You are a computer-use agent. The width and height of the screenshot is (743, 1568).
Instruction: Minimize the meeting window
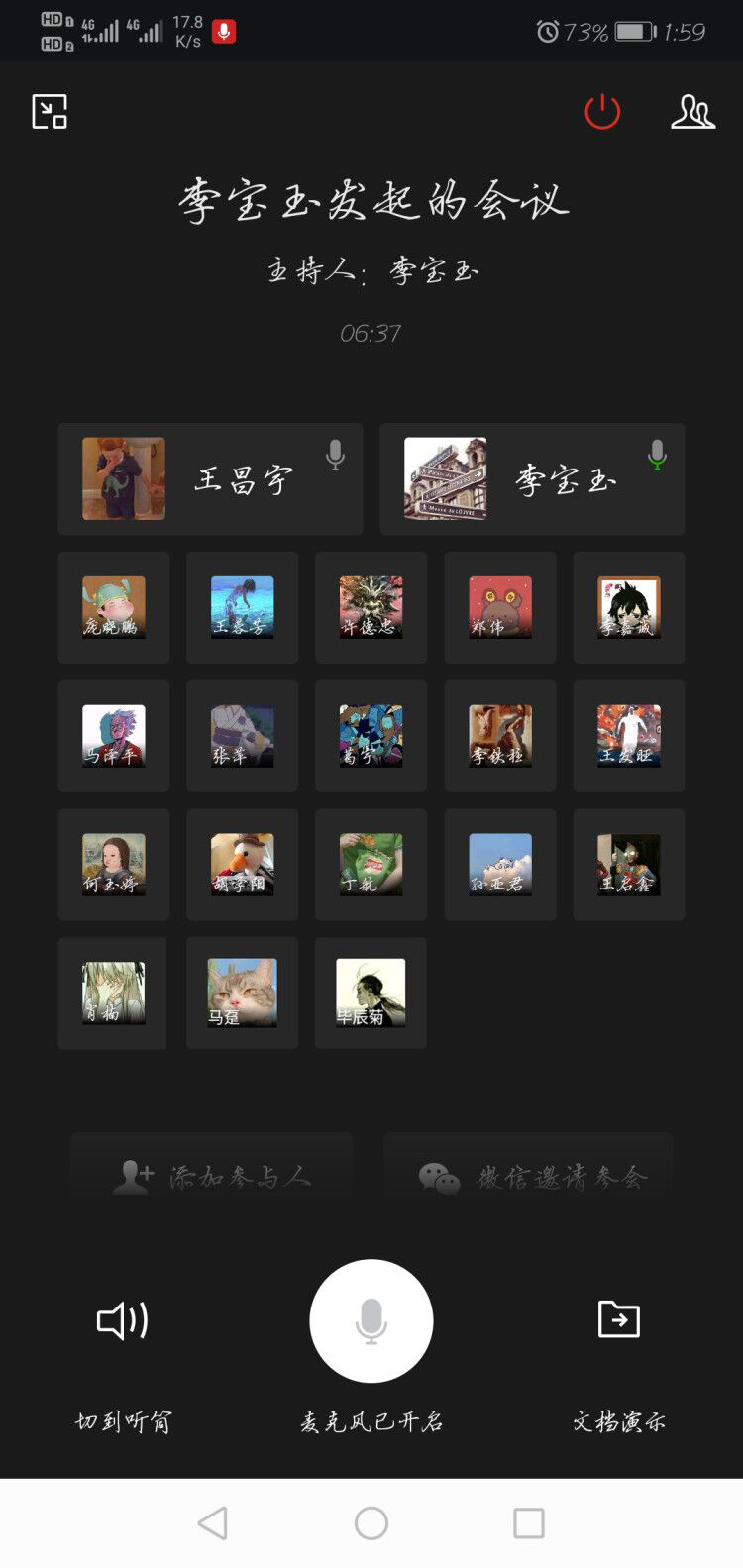(x=50, y=112)
